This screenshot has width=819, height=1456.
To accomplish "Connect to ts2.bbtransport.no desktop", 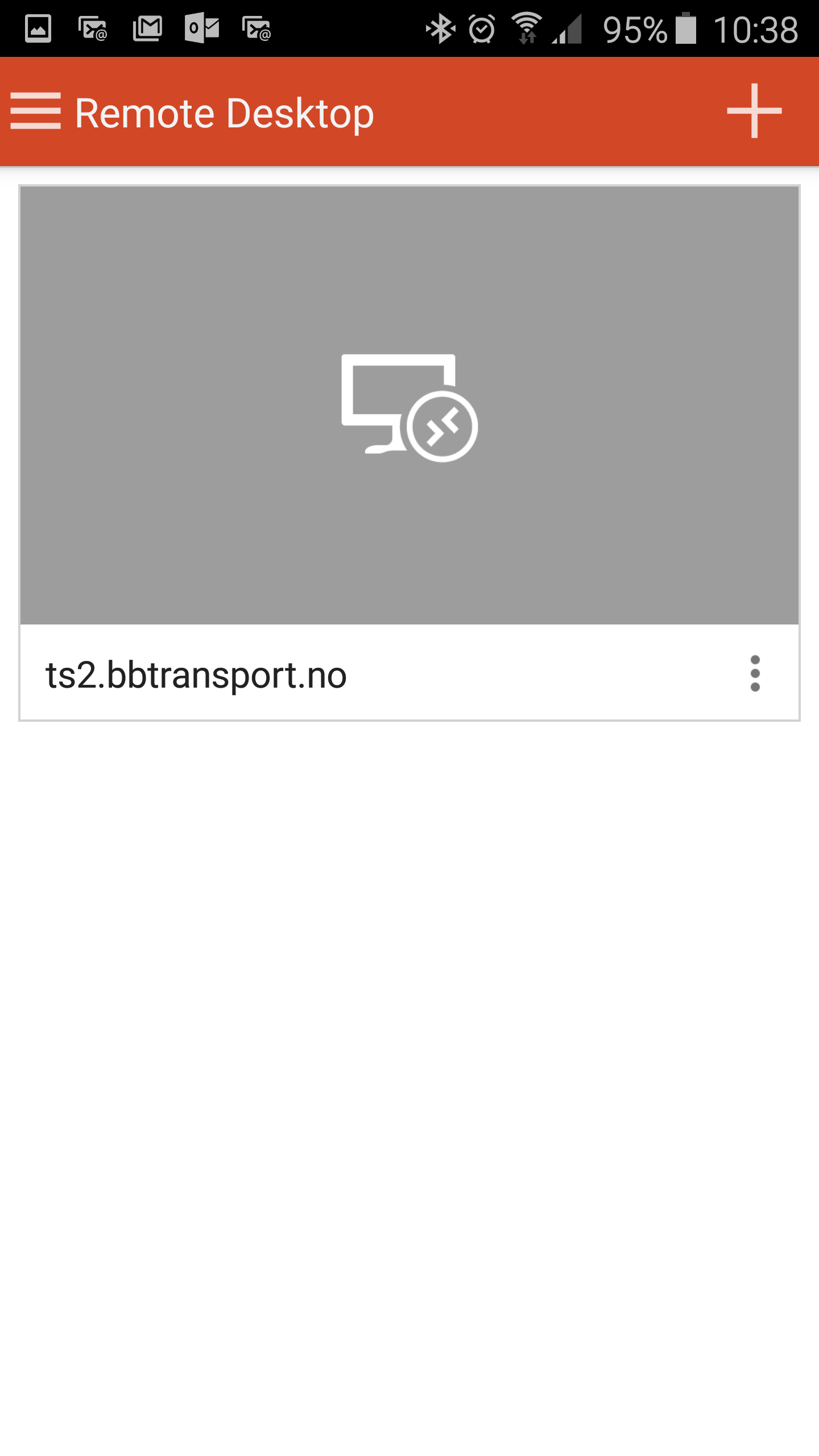I will 409,406.
